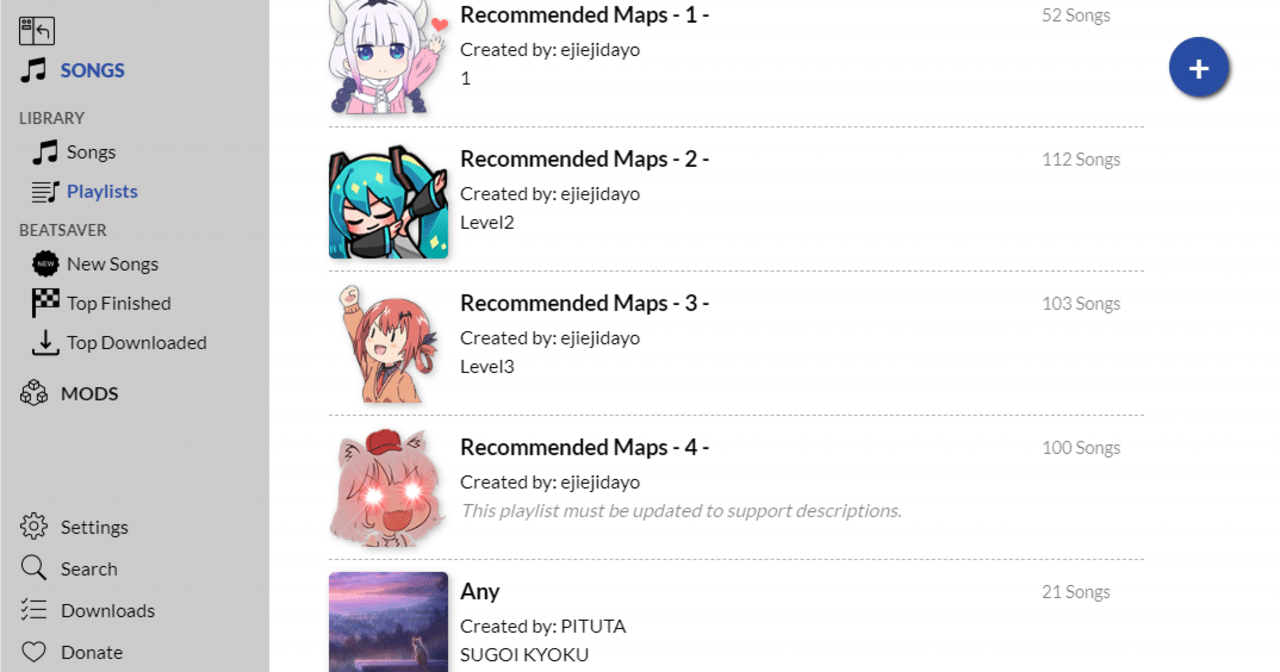Open Recommended Maps - 2 - playlist
Screen dimensions: 1280x672
[x=584, y=159]
